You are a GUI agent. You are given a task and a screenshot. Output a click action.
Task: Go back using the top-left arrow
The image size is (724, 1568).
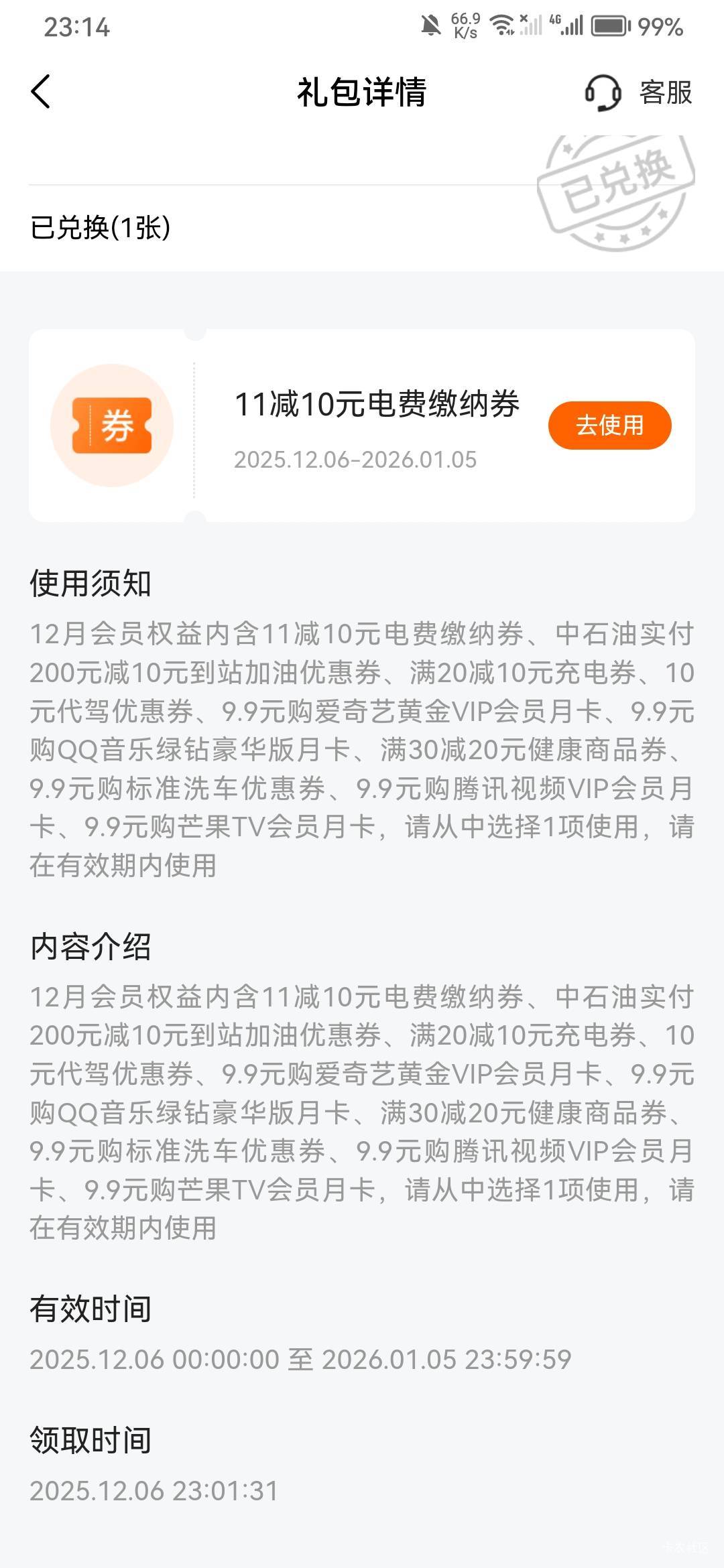coord(41,92)
